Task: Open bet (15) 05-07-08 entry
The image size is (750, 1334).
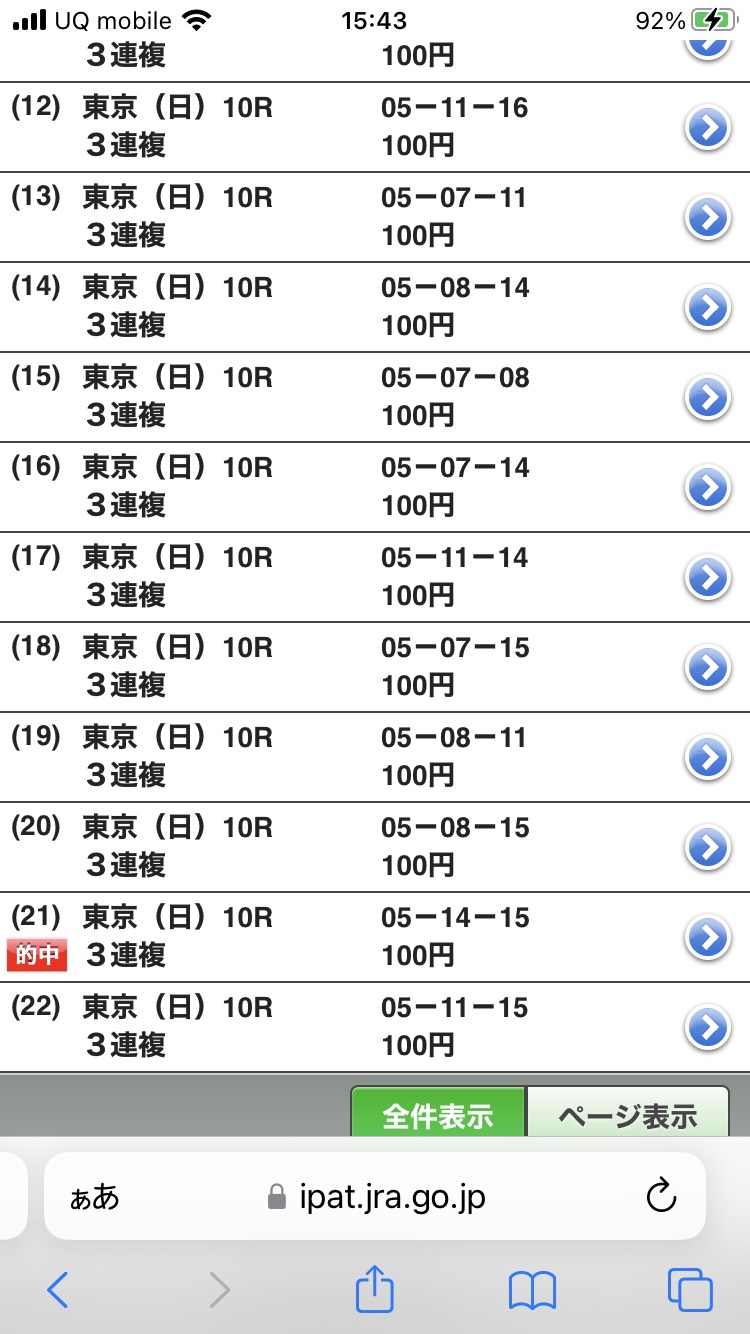Action: pyautogui.click(x=708, y=398)
